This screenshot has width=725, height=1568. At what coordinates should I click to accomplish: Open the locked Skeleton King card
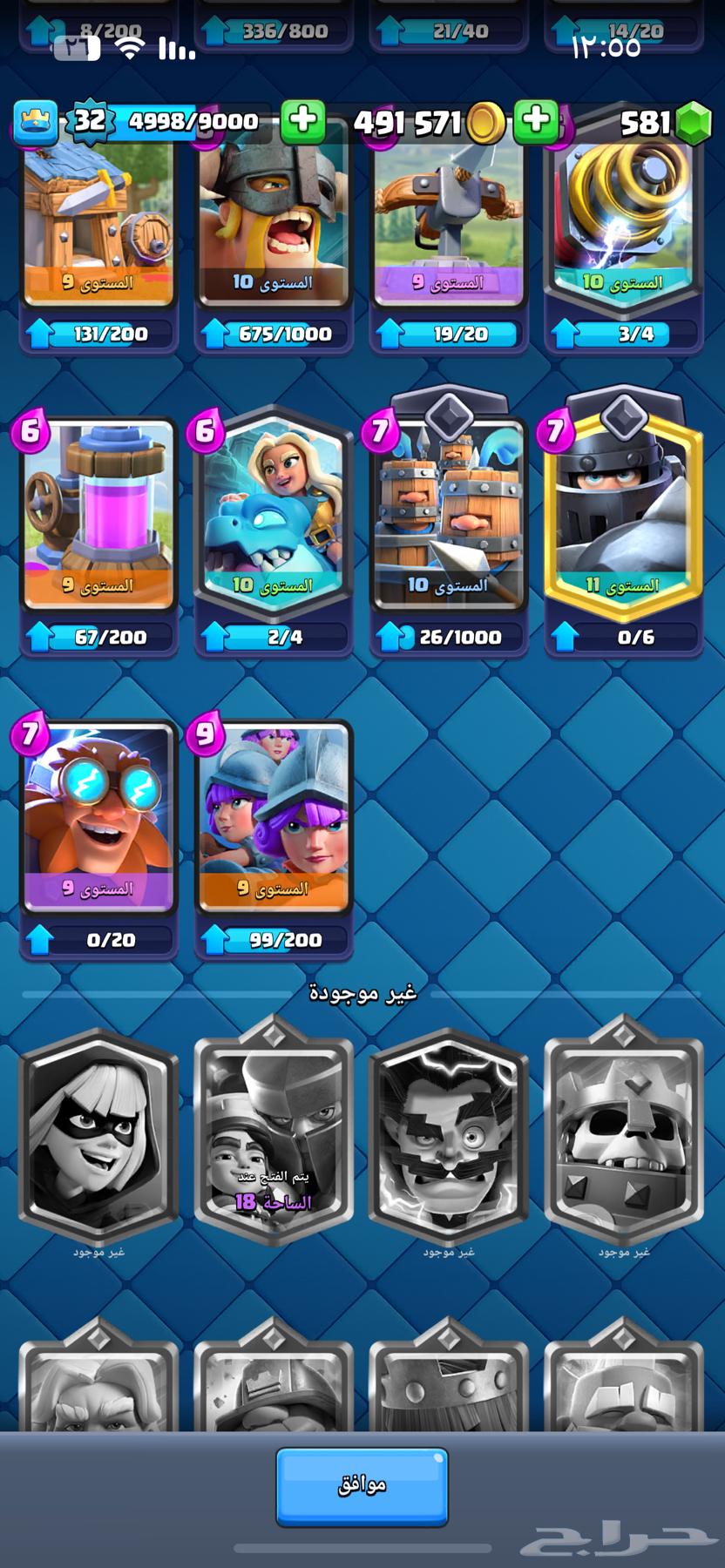coord(623,1128)
